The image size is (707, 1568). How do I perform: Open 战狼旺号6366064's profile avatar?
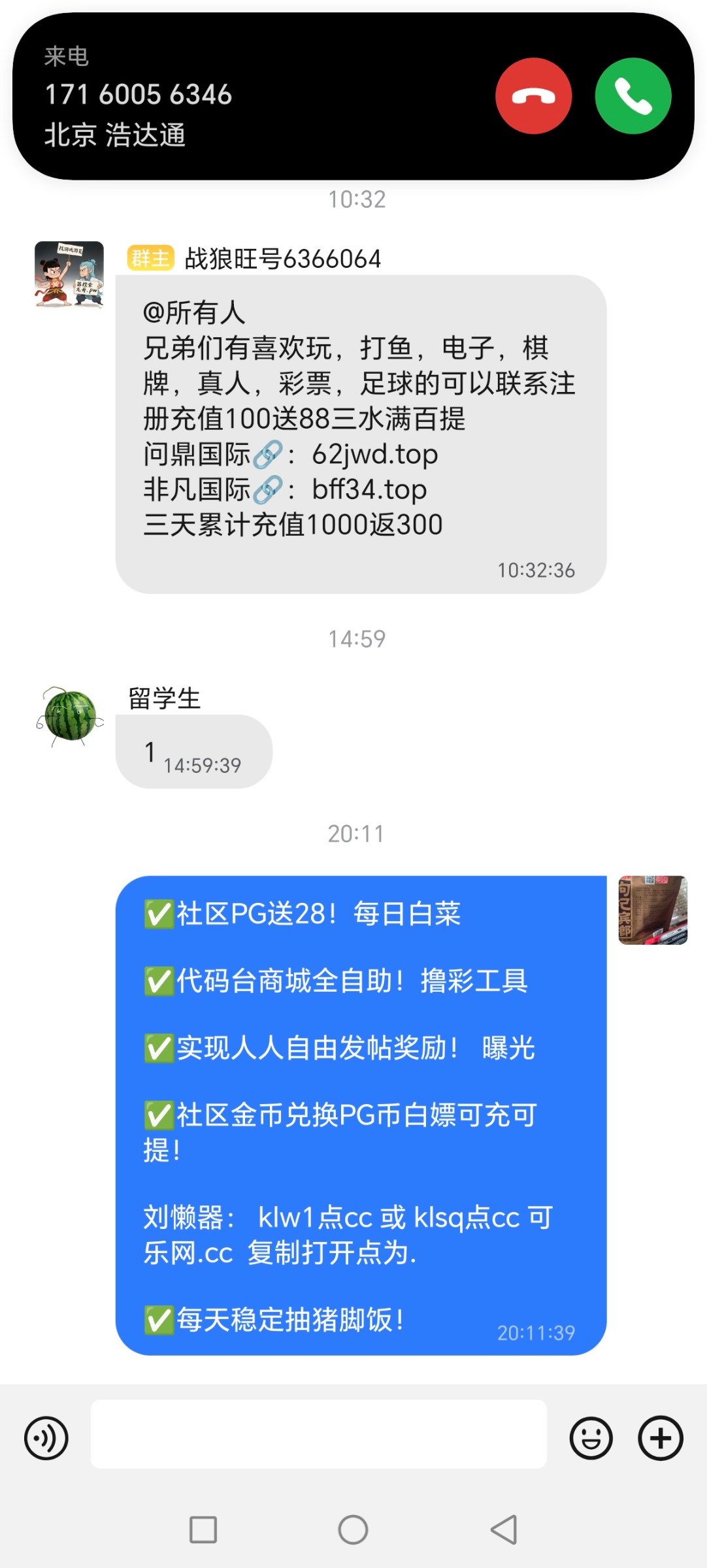[69, 274]
